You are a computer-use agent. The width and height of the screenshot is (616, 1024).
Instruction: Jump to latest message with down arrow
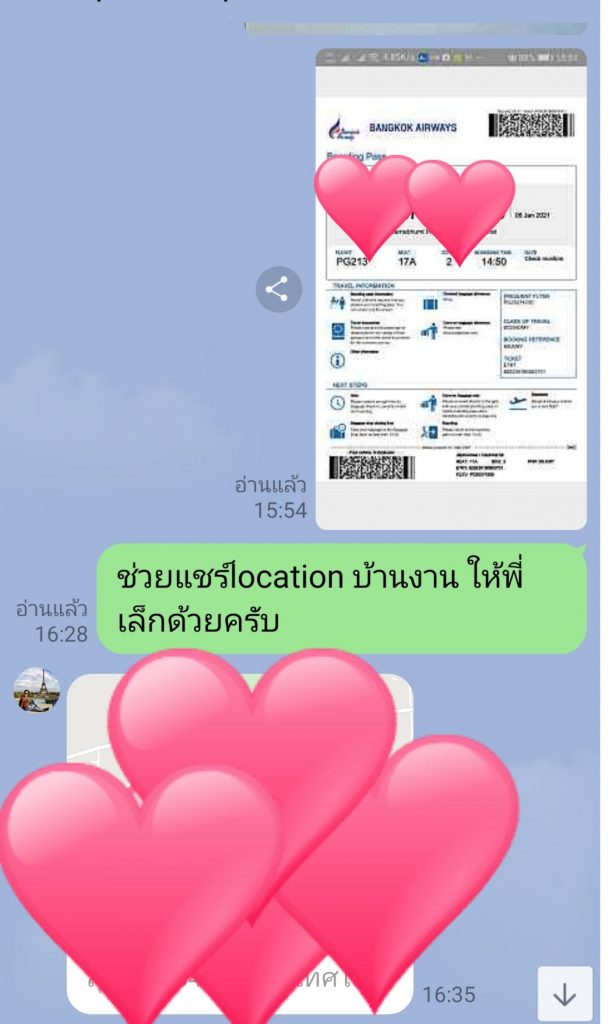point(565,994)
